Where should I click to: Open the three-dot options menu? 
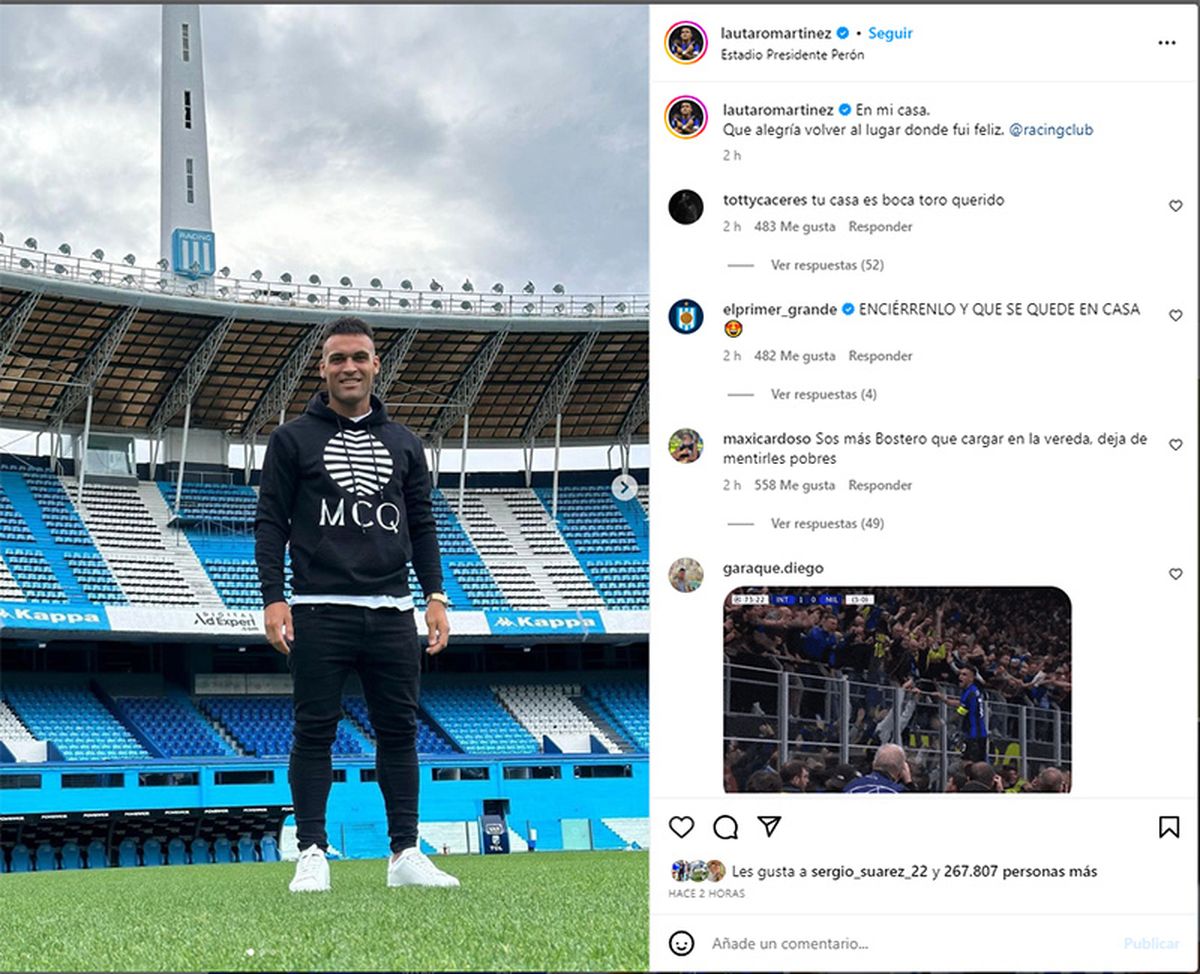point(1166,43)
